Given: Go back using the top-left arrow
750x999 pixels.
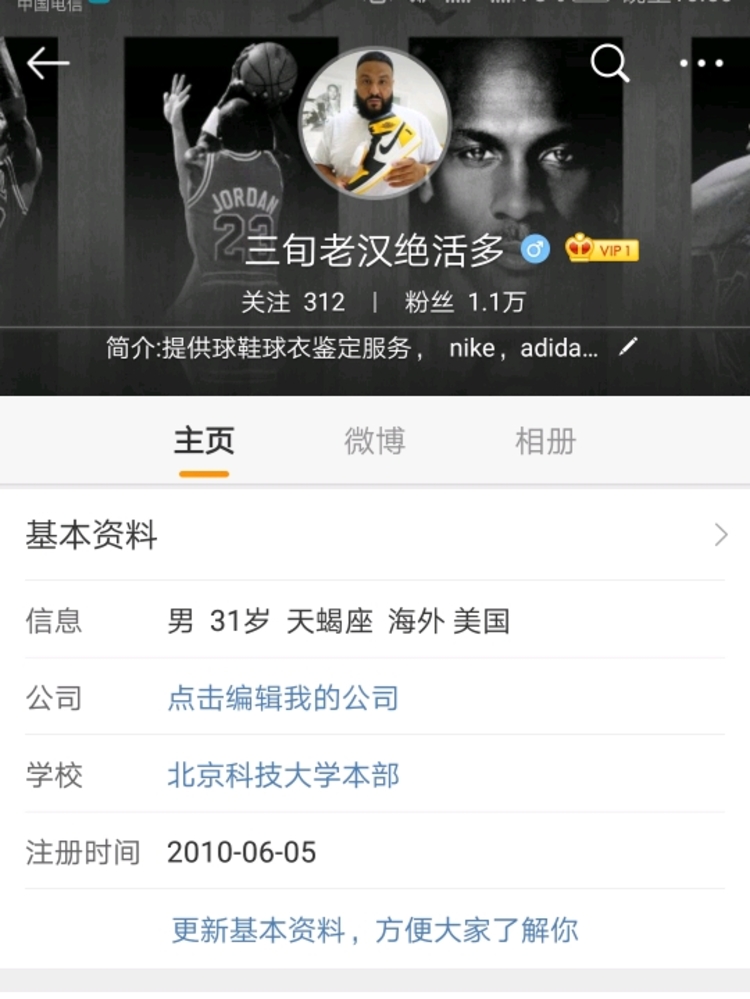Looking at the screenshot, I should 47,64.
